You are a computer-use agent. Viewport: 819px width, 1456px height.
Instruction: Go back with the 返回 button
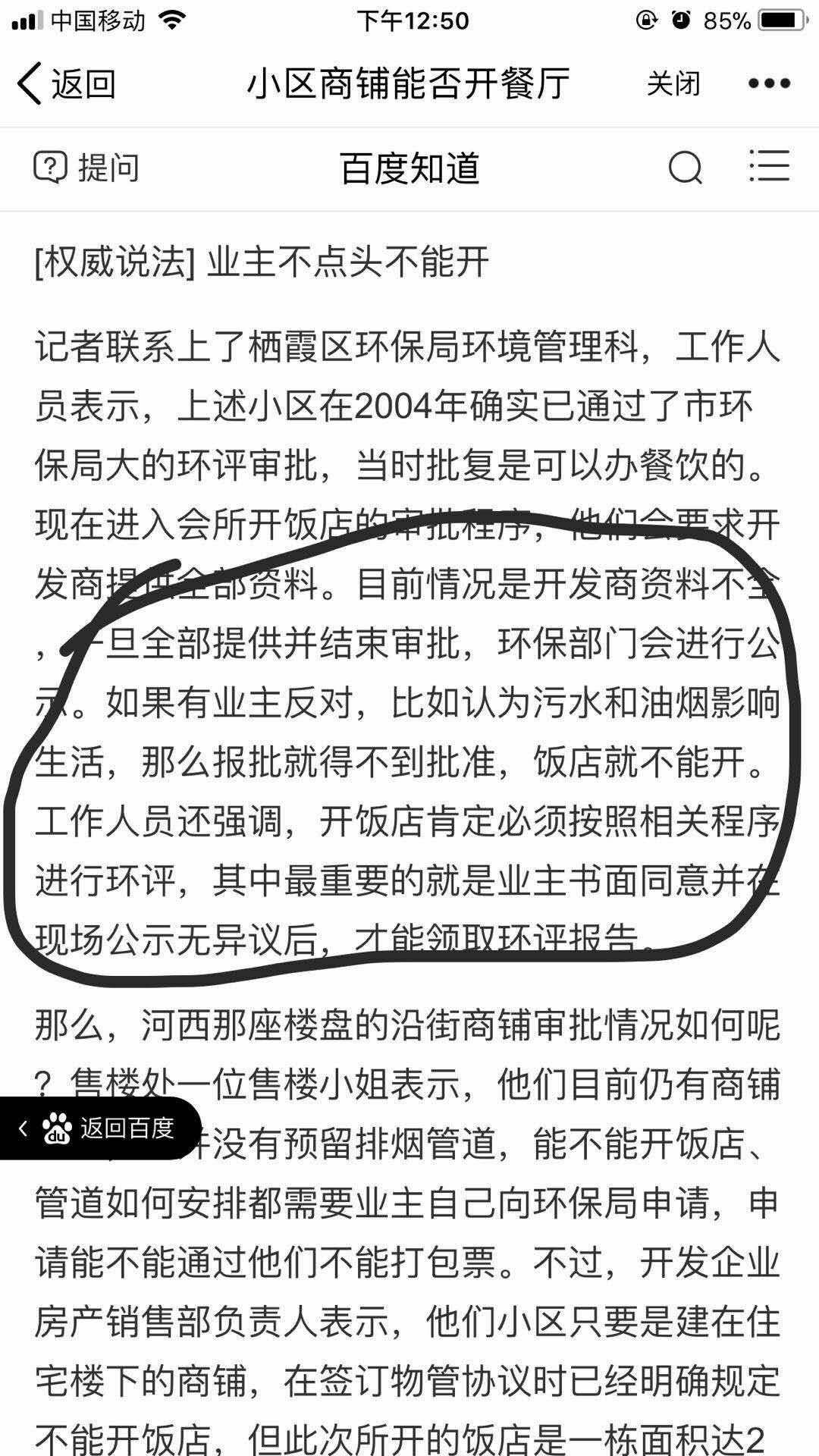tap(67, 83)
